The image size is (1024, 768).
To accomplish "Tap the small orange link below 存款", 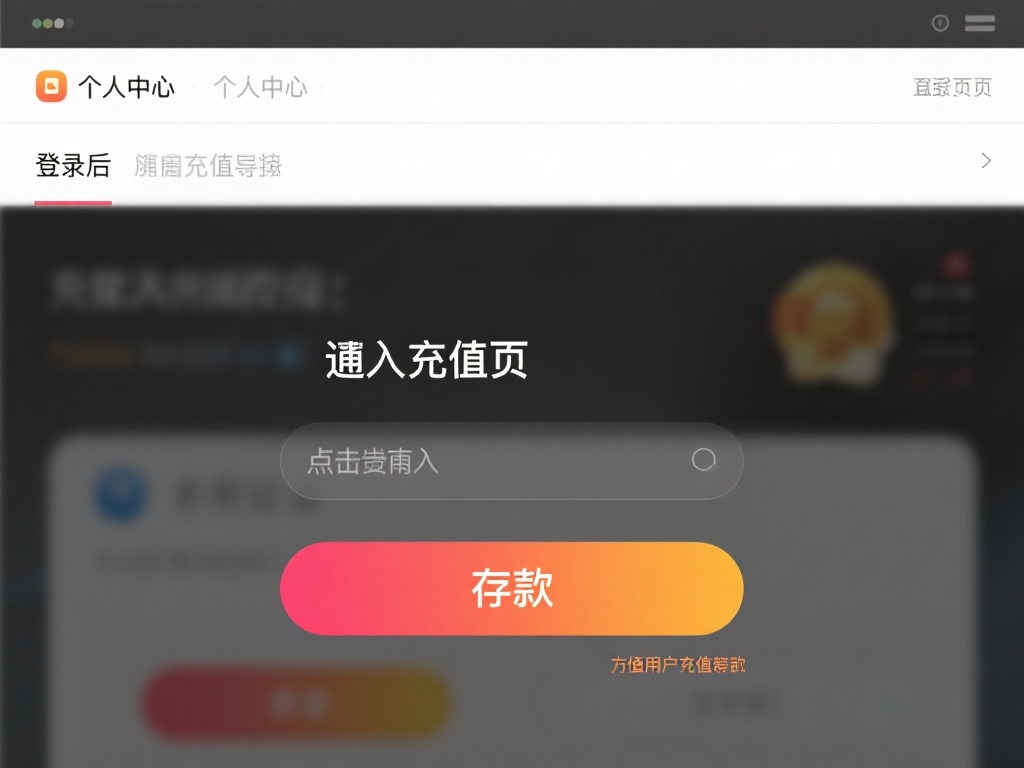I will tap(678, 665).
